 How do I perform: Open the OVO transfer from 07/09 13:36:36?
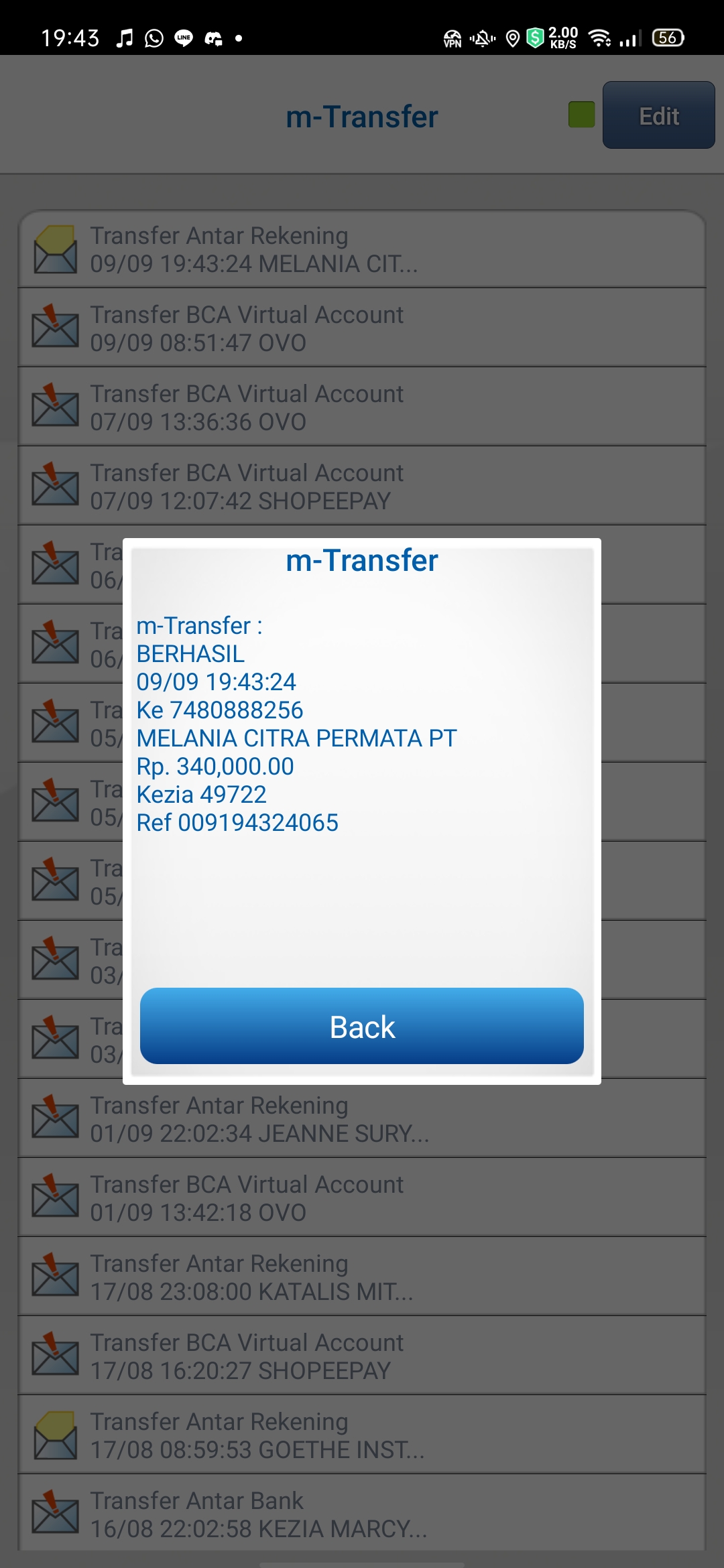pos(362,407)
